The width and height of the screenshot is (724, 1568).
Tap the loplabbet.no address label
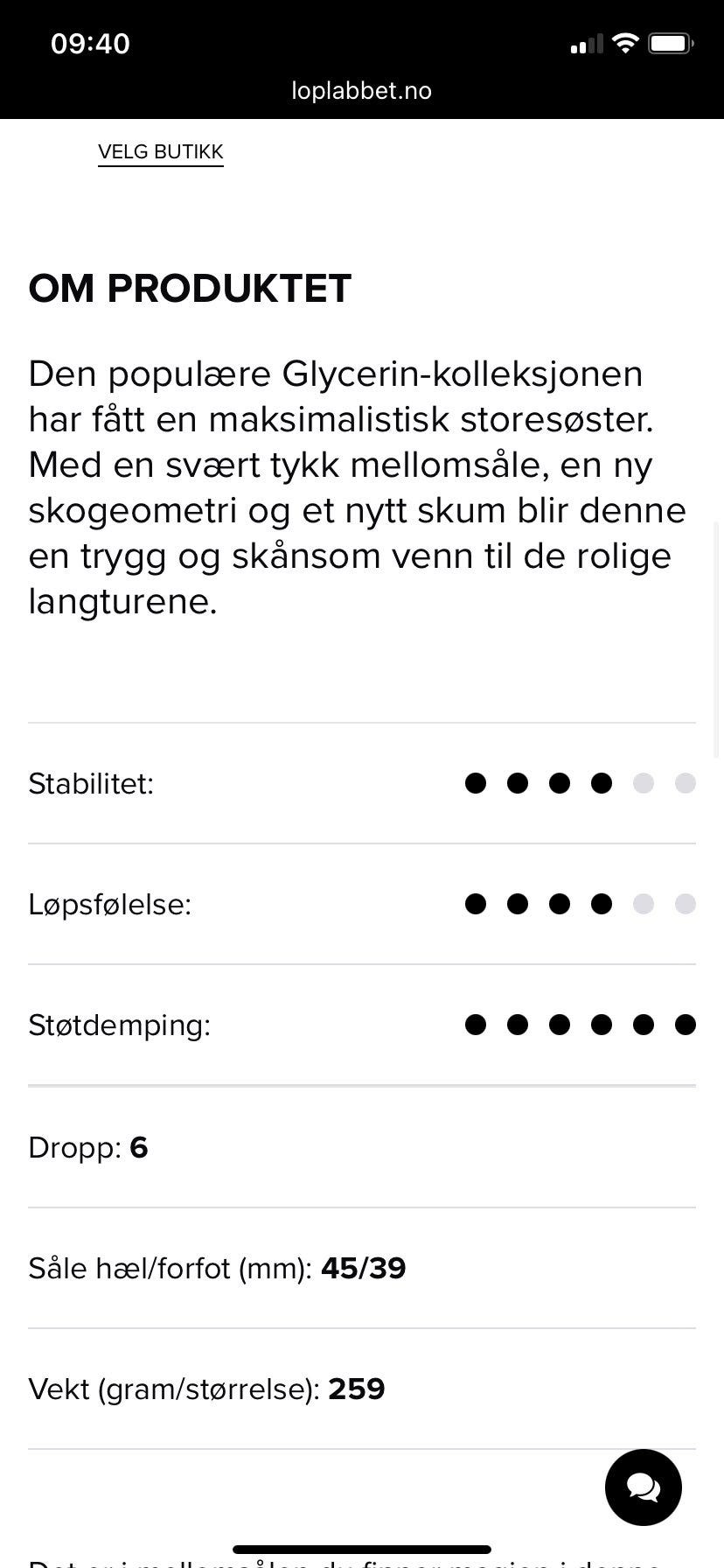(361, 90)
